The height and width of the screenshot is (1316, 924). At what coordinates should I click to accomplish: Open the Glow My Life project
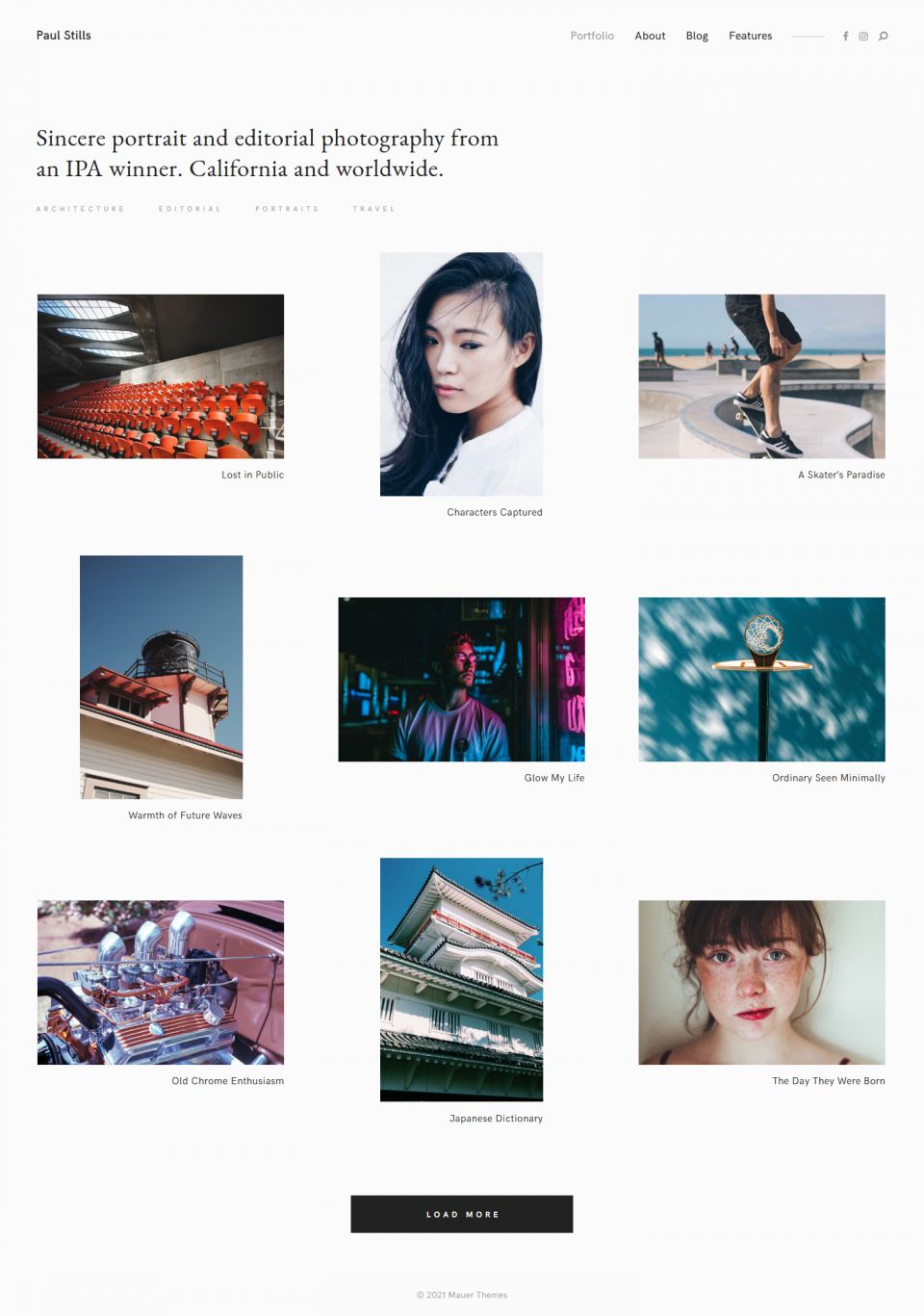[461, 680]
